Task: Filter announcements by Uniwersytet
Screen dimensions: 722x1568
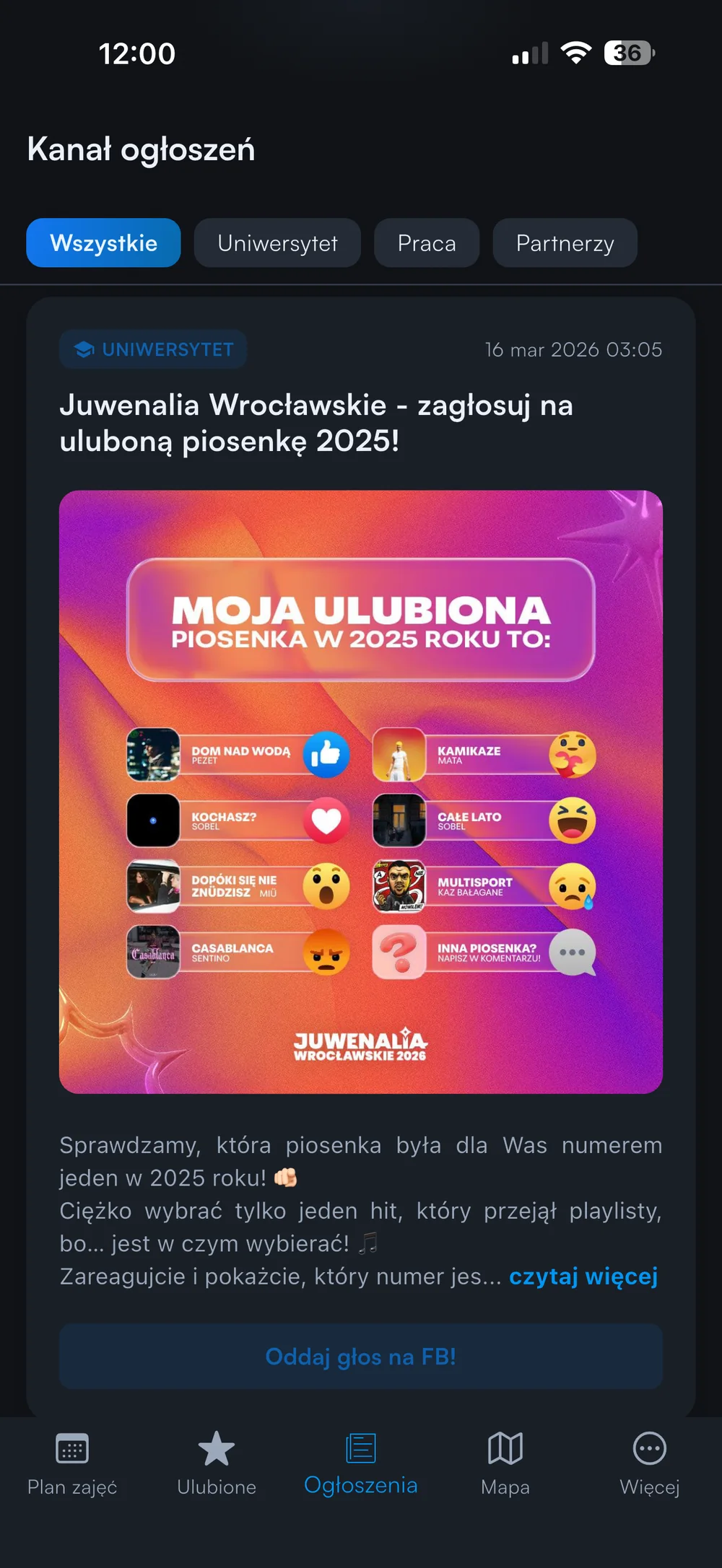Action: pos(277,243)
